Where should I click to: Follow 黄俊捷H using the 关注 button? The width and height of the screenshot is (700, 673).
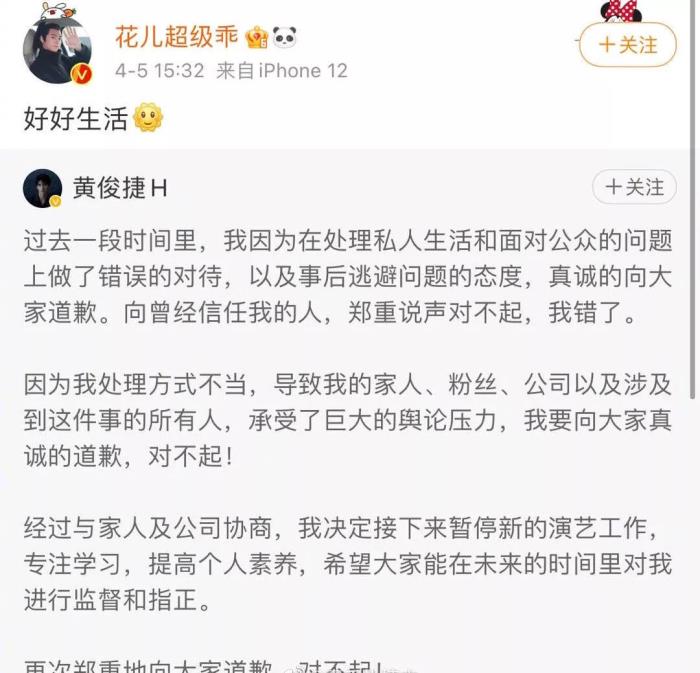(x=634, y=187)
